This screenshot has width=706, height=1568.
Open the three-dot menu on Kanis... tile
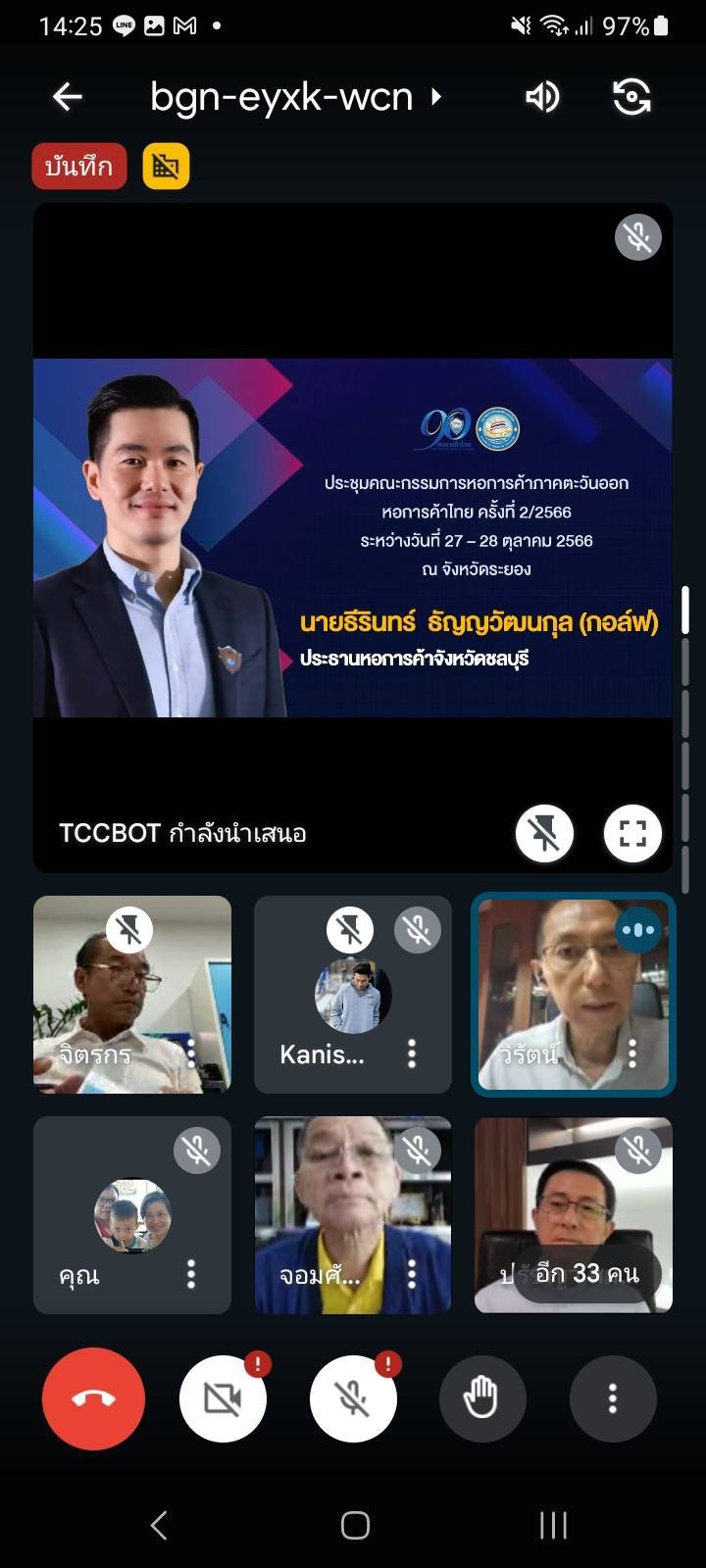412,1053
